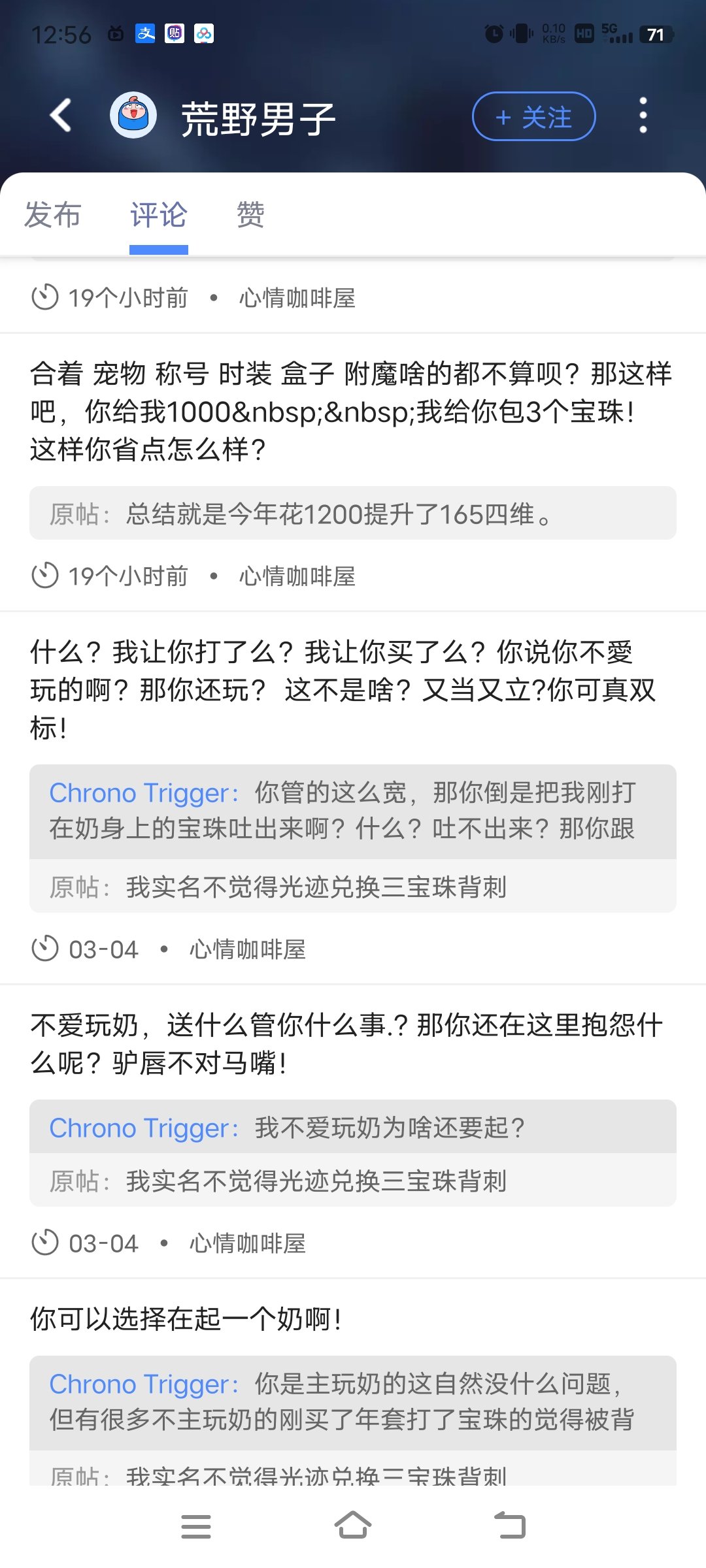Open recent apps from navigation bar
Viewport: 706px width, 1568px height.
[195, 1527]
